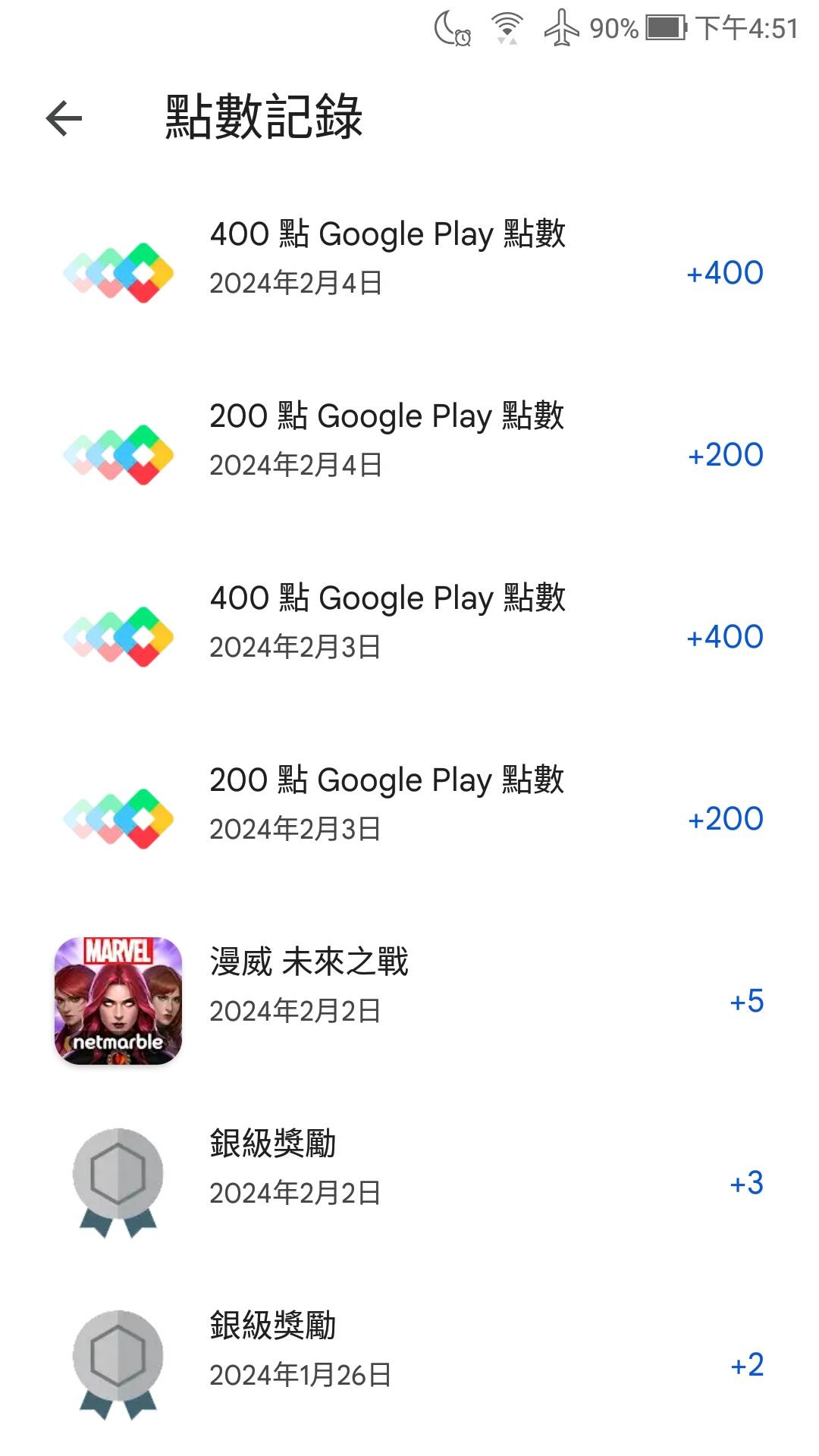Go back from the 點數記錄 page
Image resolution: width=819 pixels, height=1456 pixels.
(64, 118)
